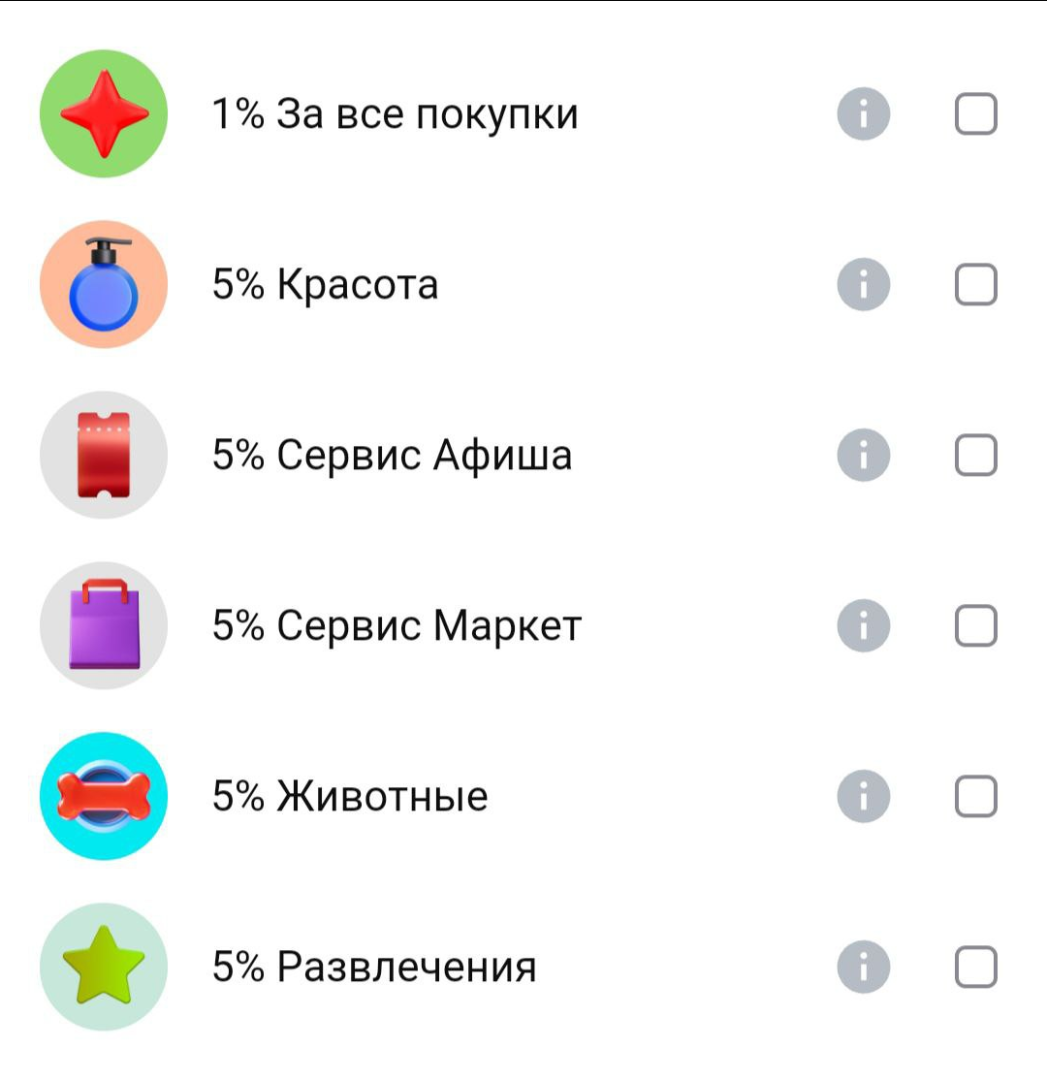Click the soap dispenser icon next to Красота

point(103,282)
